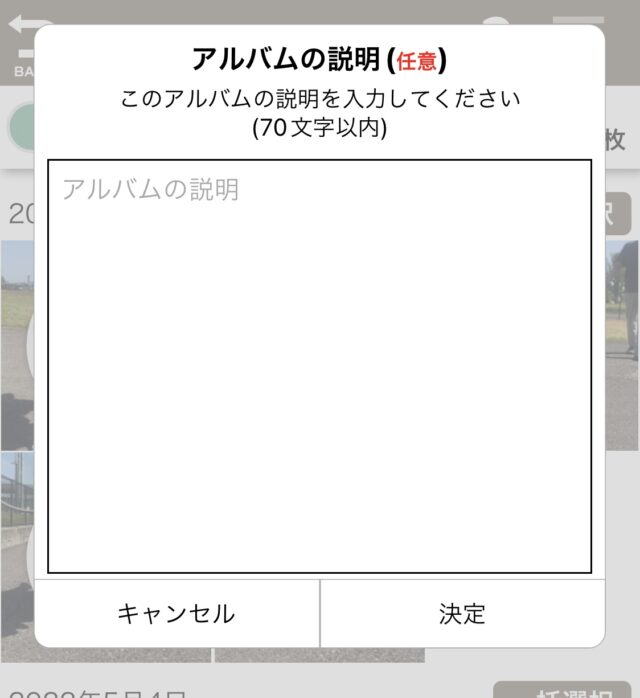Cancel the album description dialog

click(177, 613)
